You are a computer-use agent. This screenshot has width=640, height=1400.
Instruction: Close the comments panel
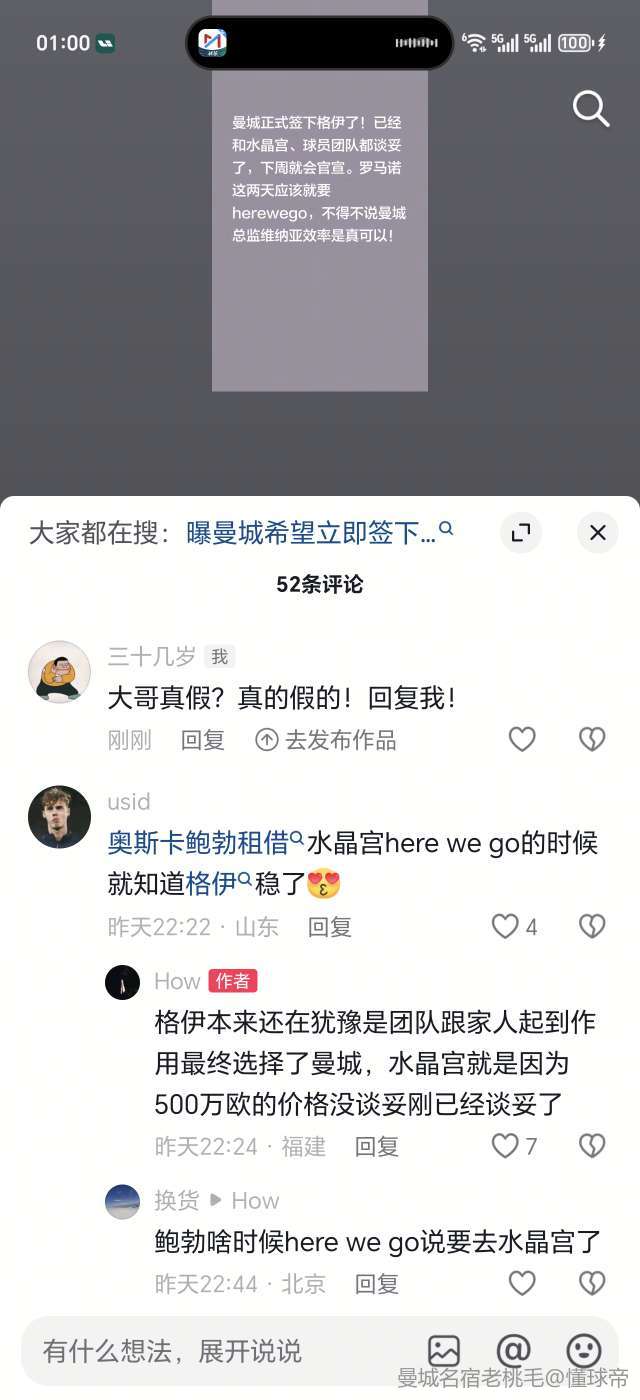[598, 533]
